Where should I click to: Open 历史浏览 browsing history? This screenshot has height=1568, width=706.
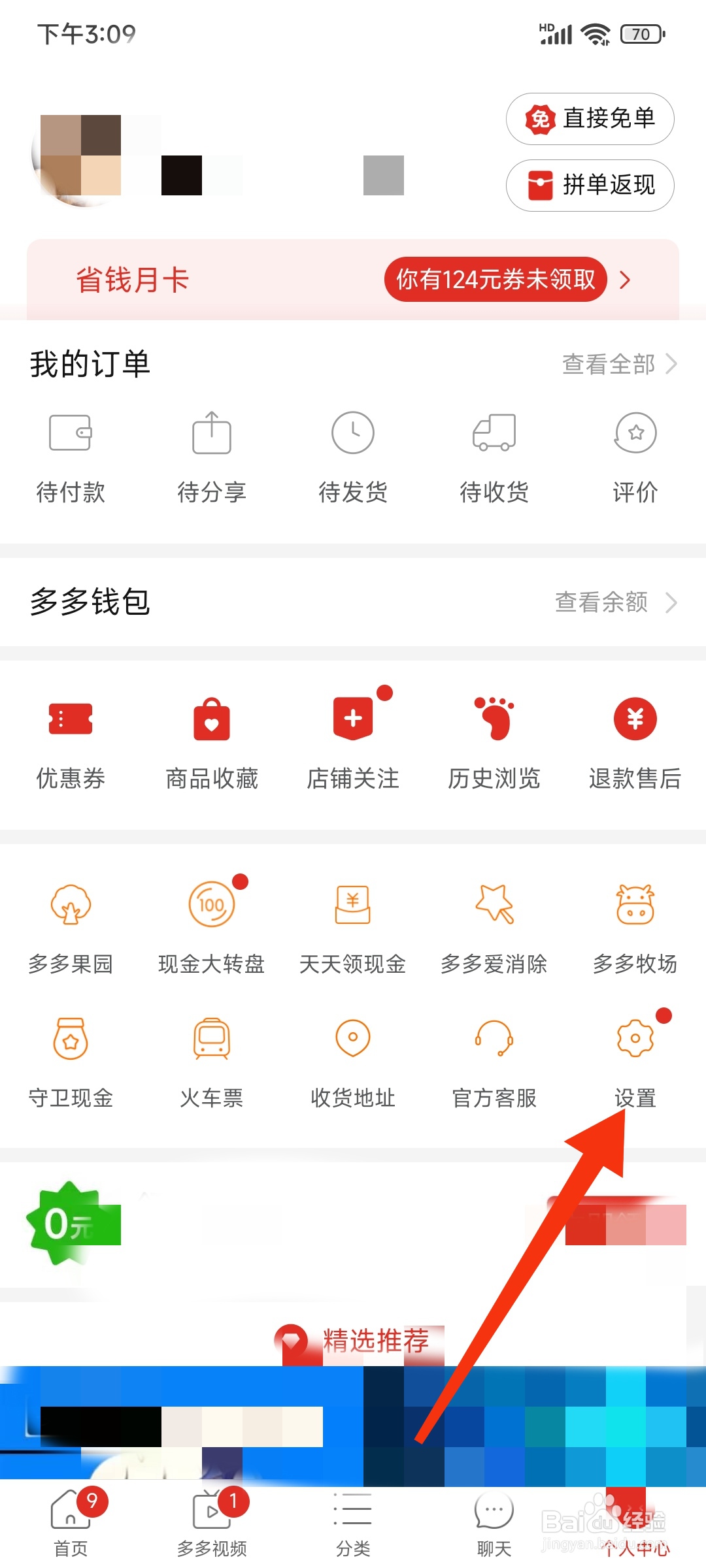point(494,742)
